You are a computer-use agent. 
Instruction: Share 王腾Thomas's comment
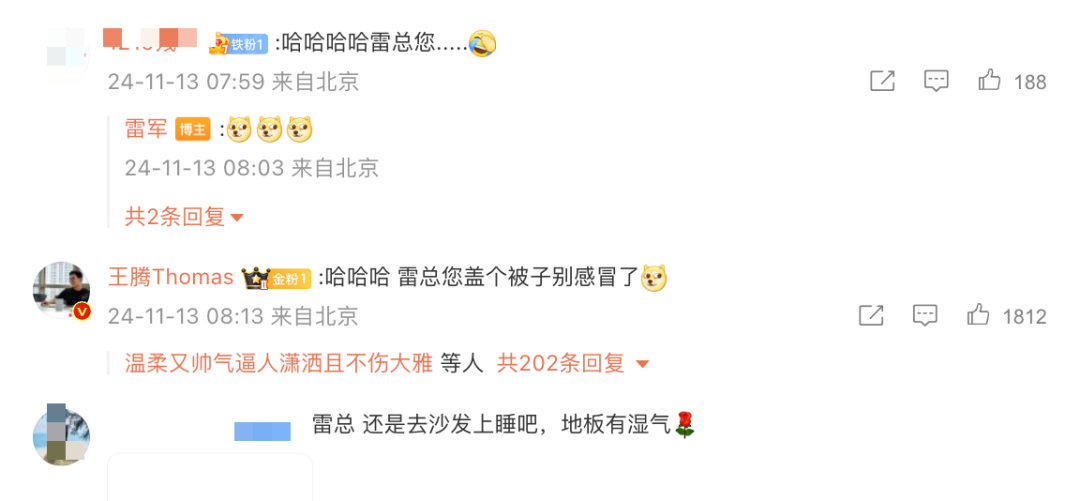click(x=871, y=316)
